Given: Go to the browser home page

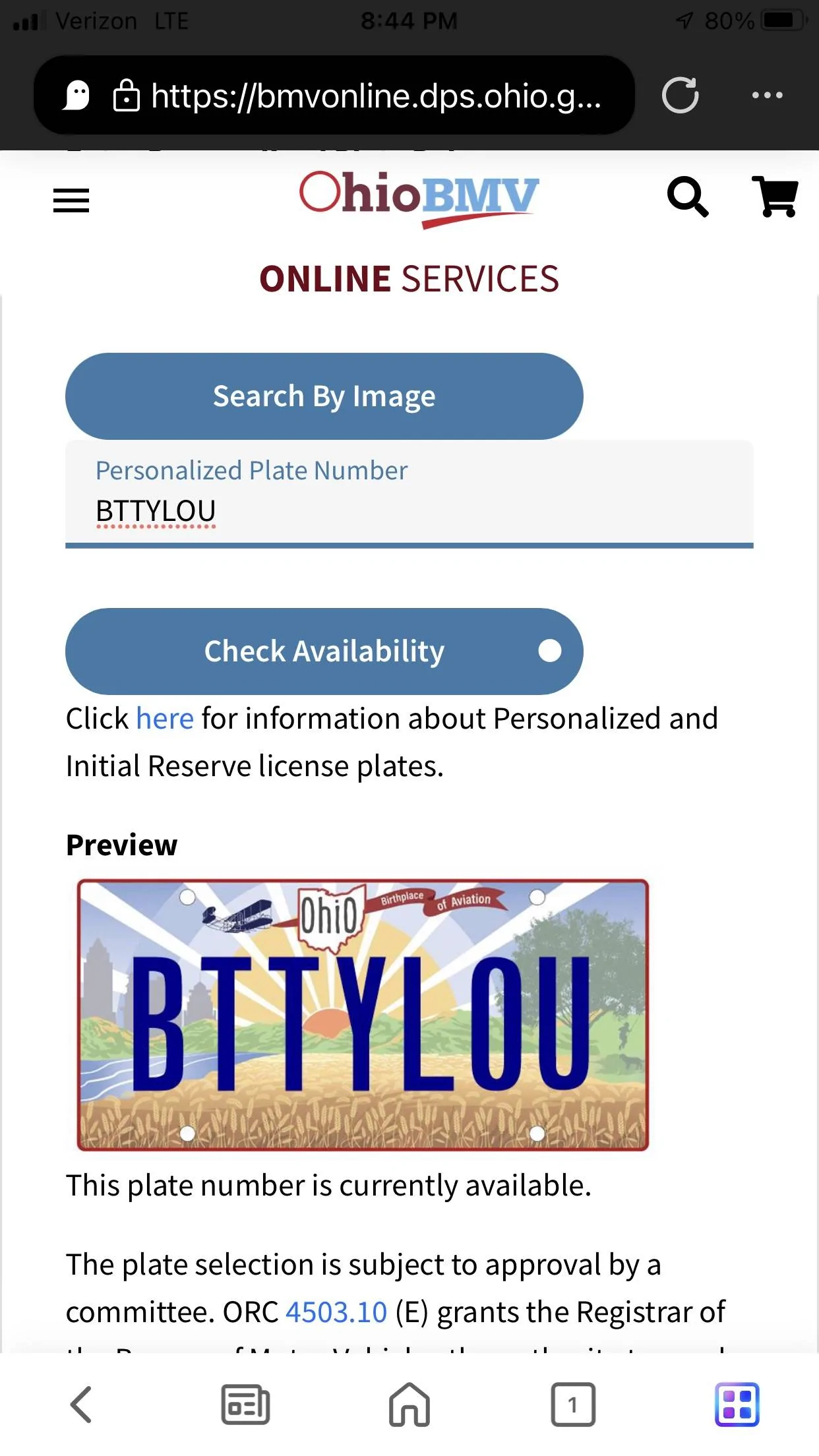Looking at the screenshot, I should pos(409,1405).
